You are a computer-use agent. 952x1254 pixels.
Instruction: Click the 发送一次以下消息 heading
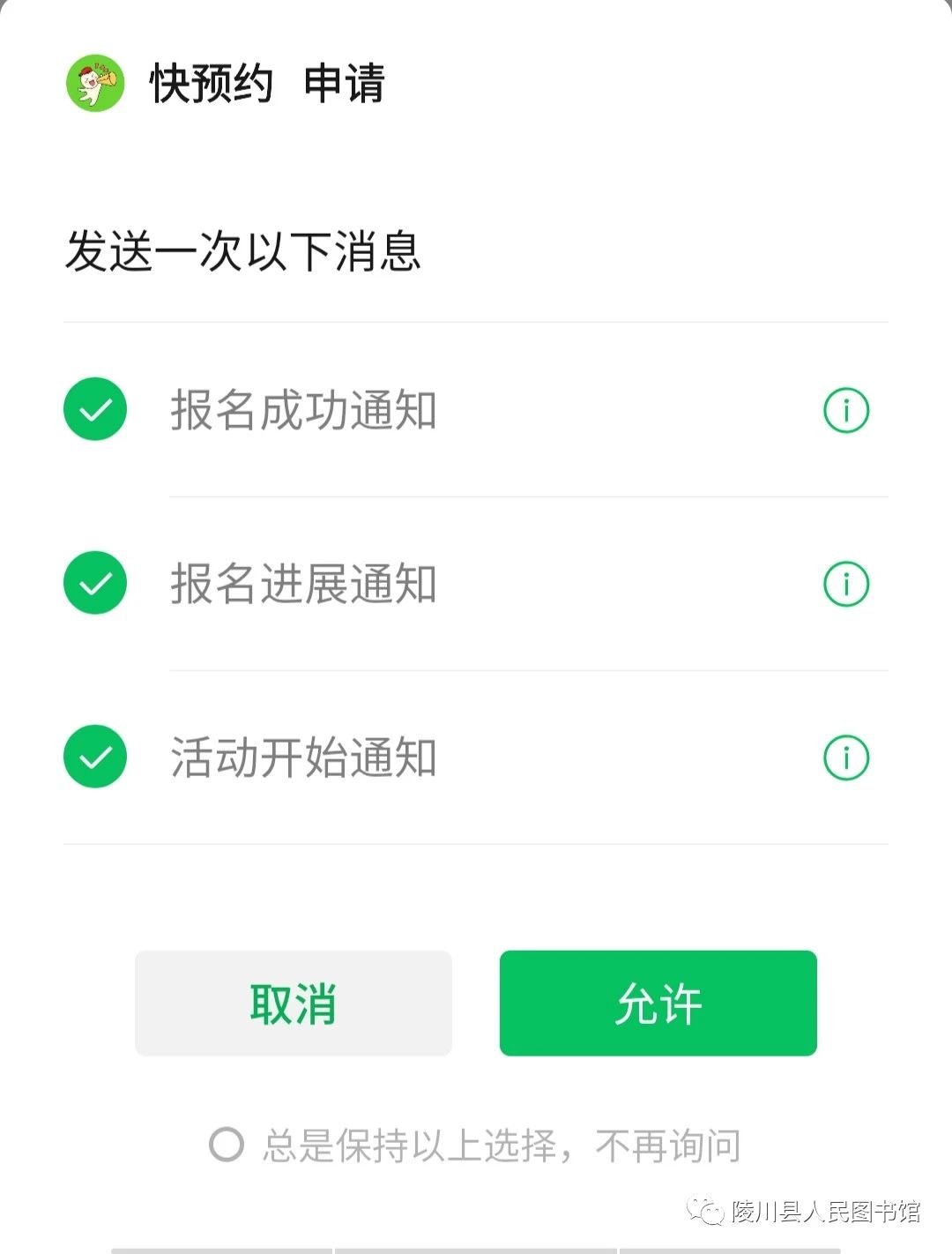point(247,250)
